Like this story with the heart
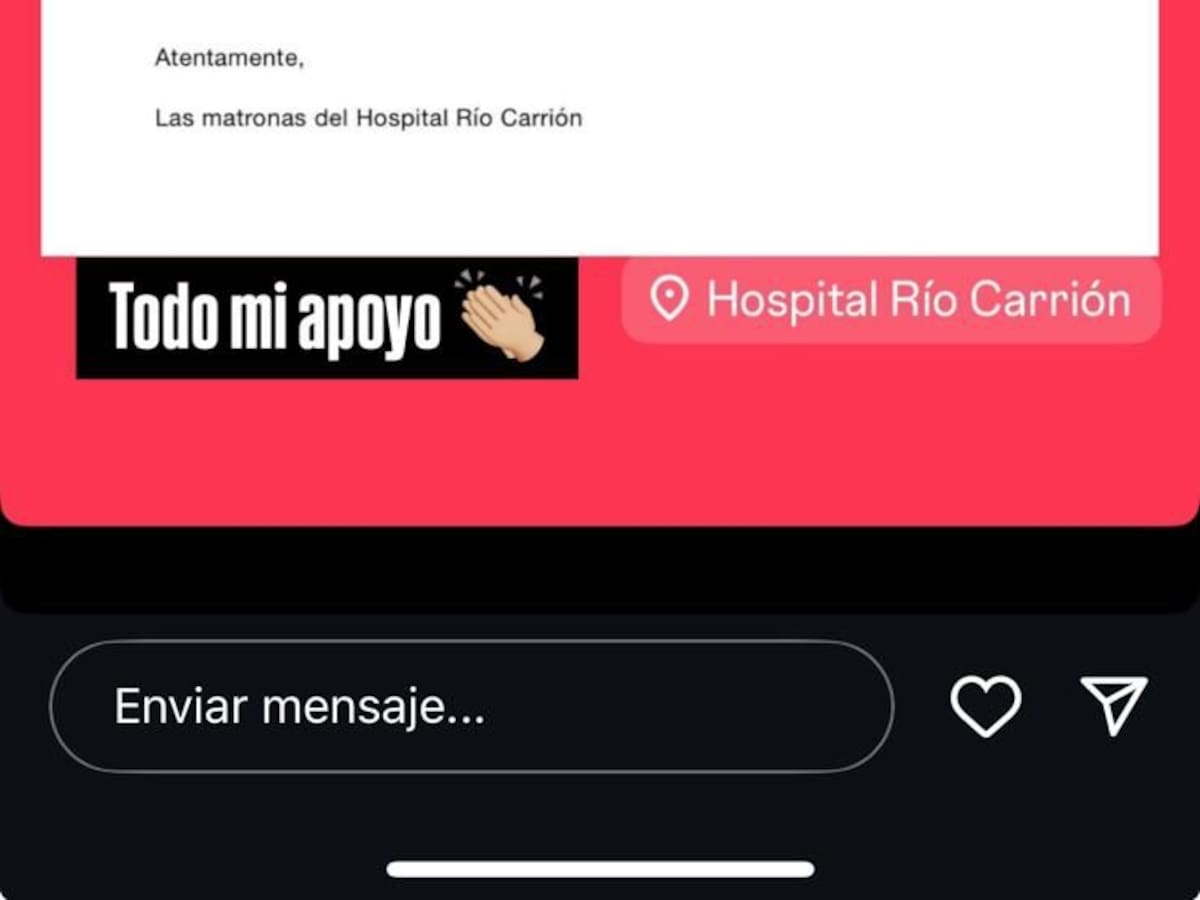Image resolution: width=1200 pixels, height=900 pixels. pyautogui.click(x=985, y=706)
